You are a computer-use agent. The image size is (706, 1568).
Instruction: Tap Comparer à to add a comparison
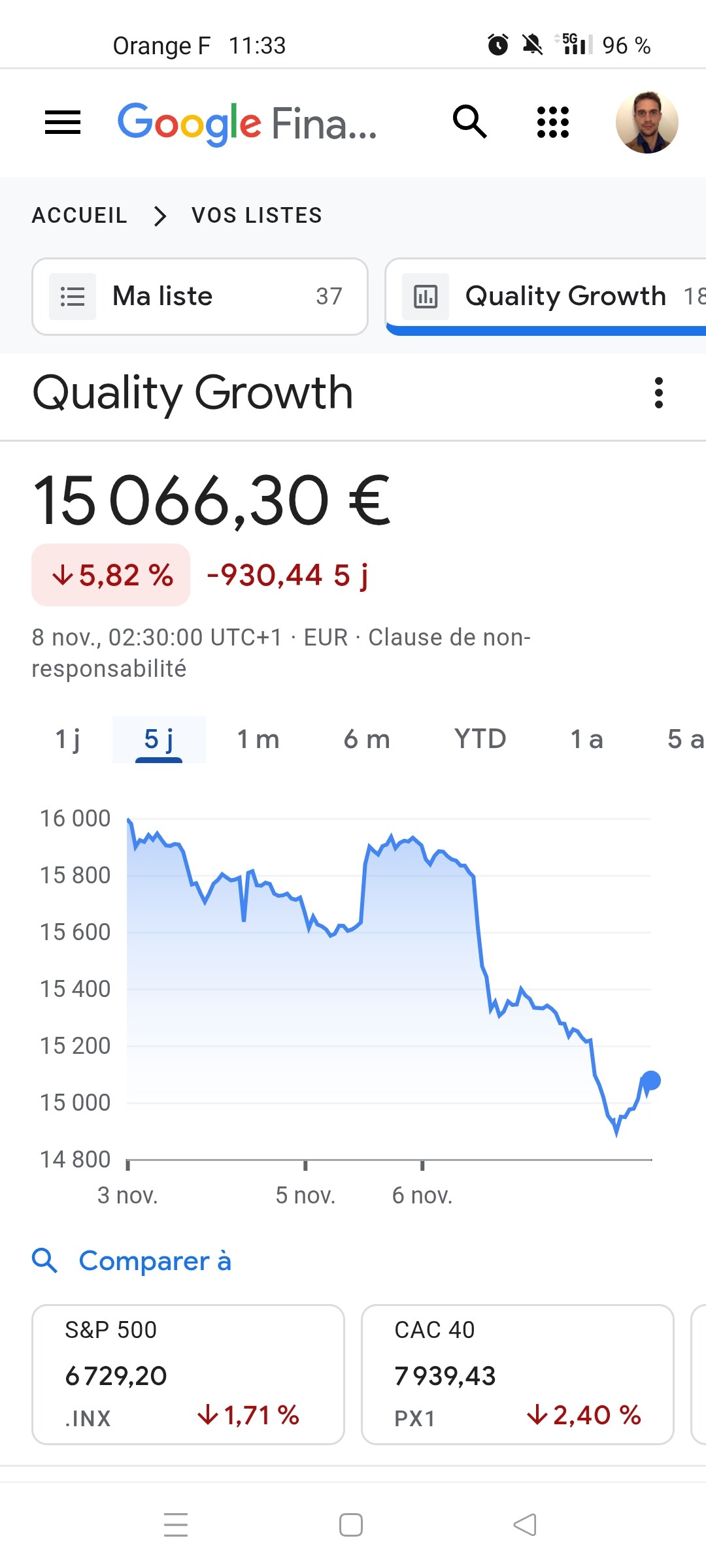pos(154,1261)
